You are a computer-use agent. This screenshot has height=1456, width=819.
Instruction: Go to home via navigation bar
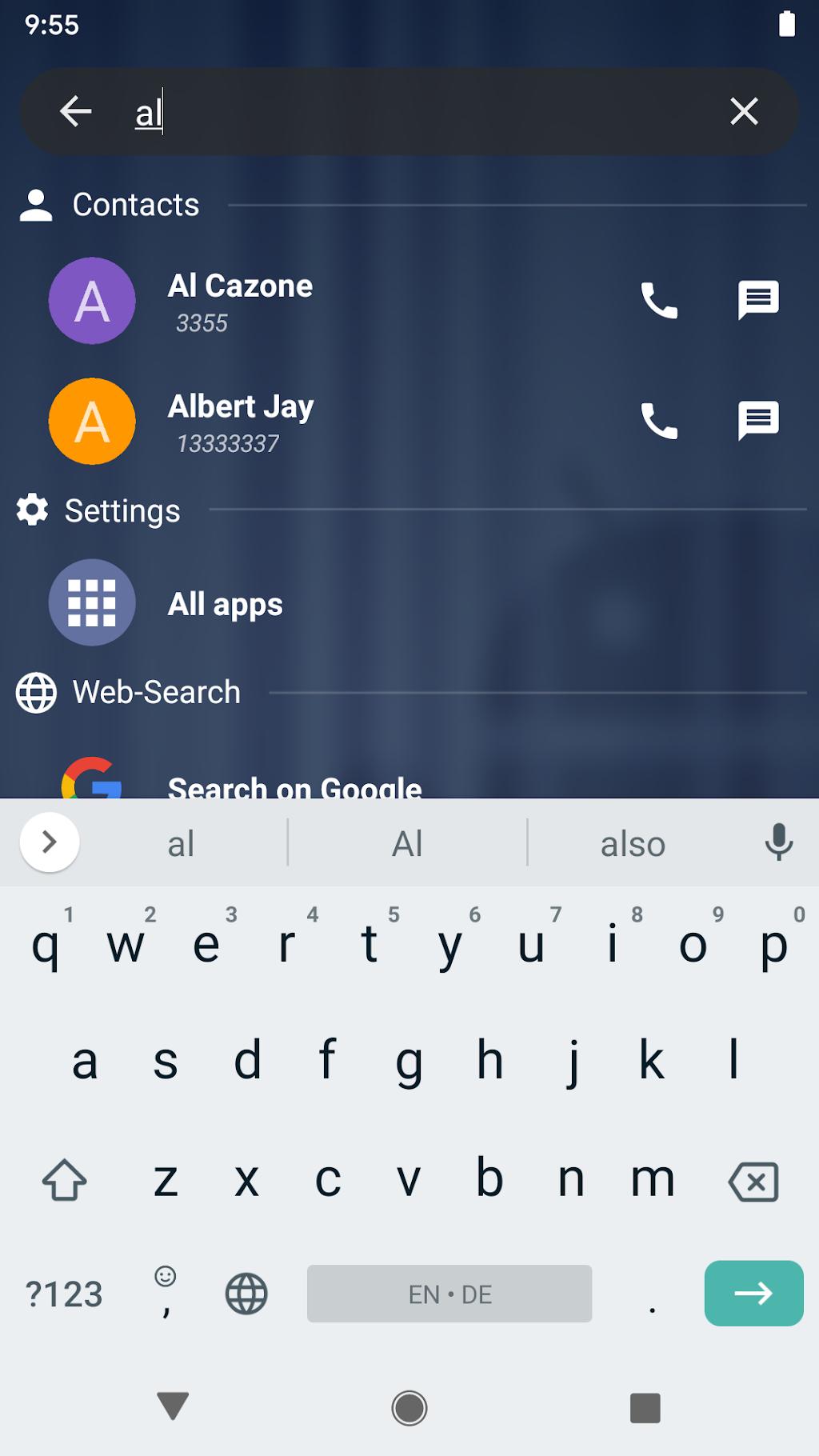coord(409,1408)
